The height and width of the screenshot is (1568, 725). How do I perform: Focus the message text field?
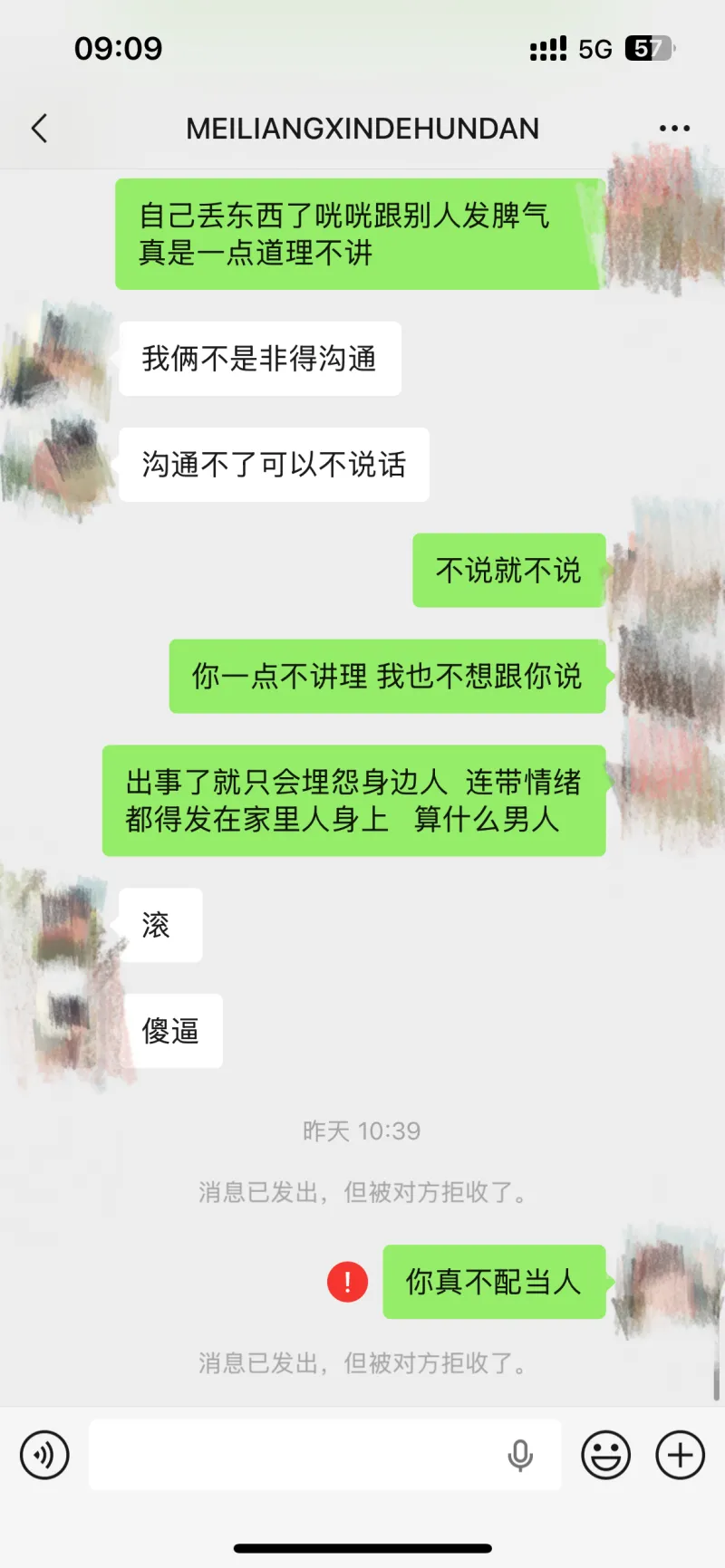coord(299,1455)
